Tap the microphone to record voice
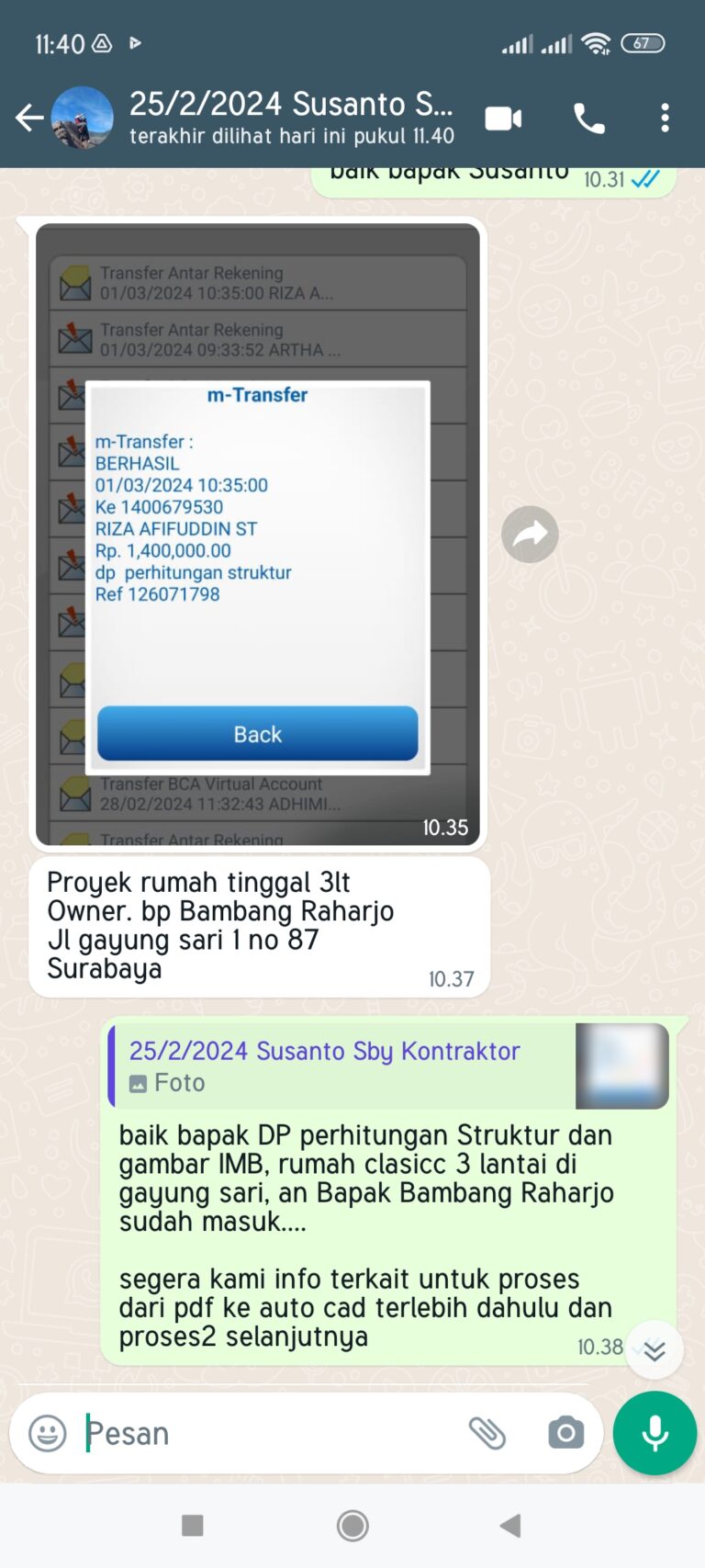 click(x=655, y=1433)
